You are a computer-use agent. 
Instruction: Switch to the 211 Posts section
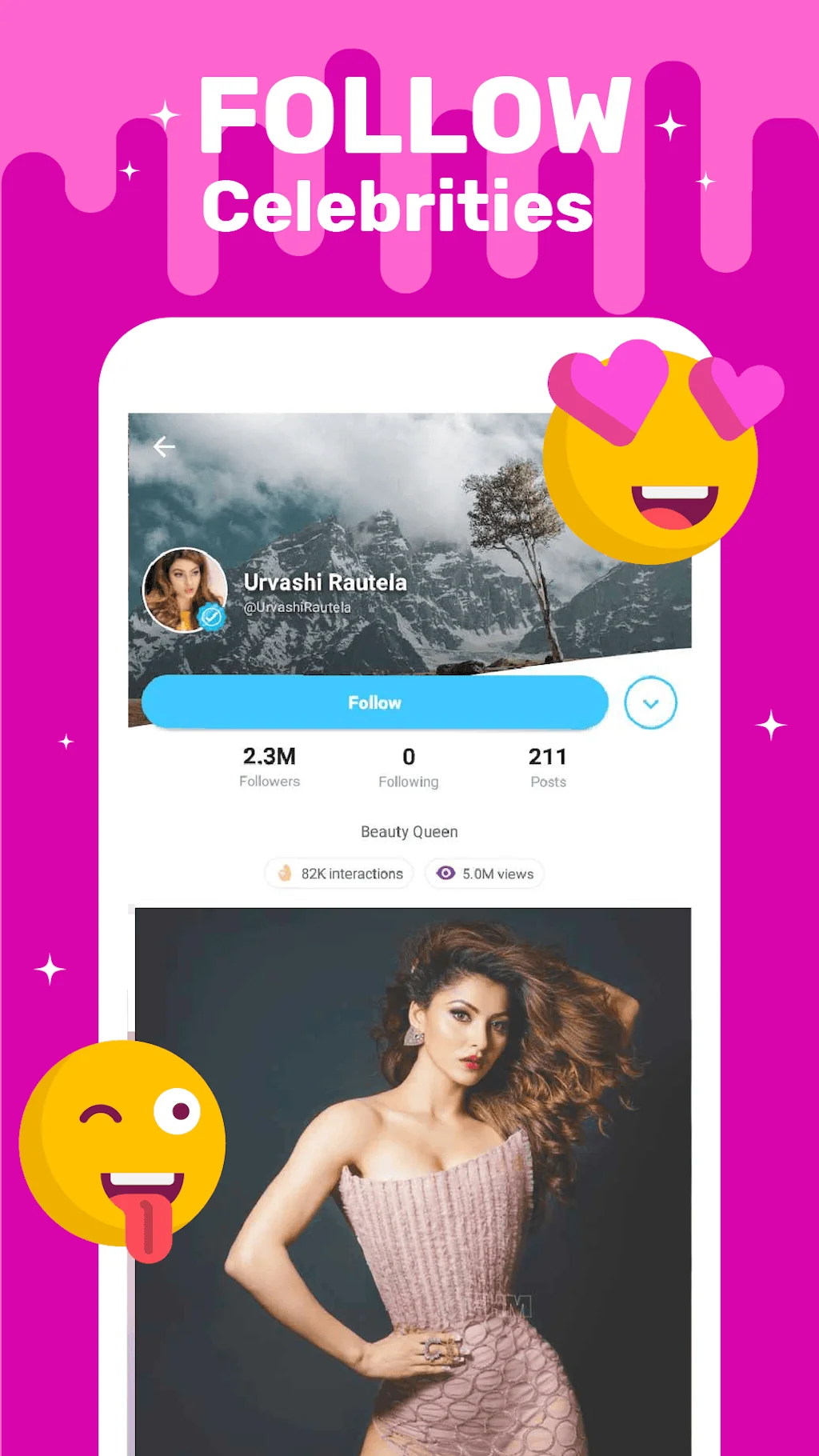[x=548, y=766]
